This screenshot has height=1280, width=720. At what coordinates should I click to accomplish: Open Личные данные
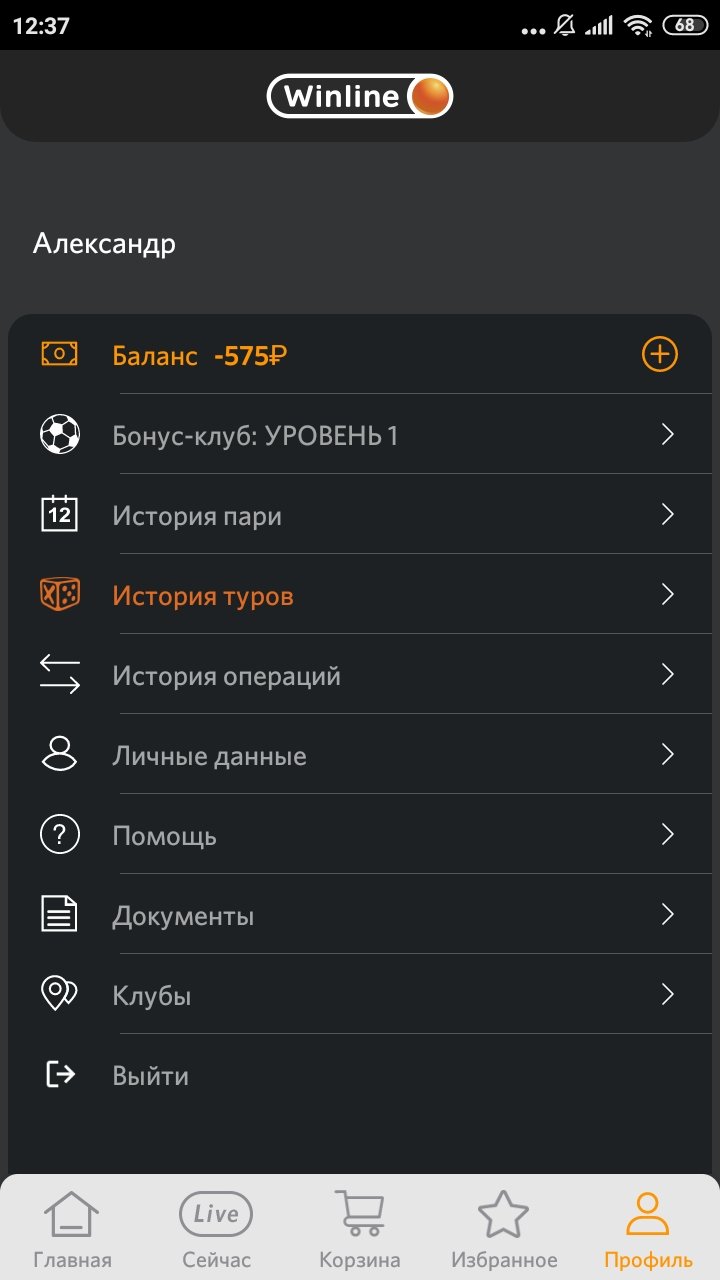tap(360, 756)
